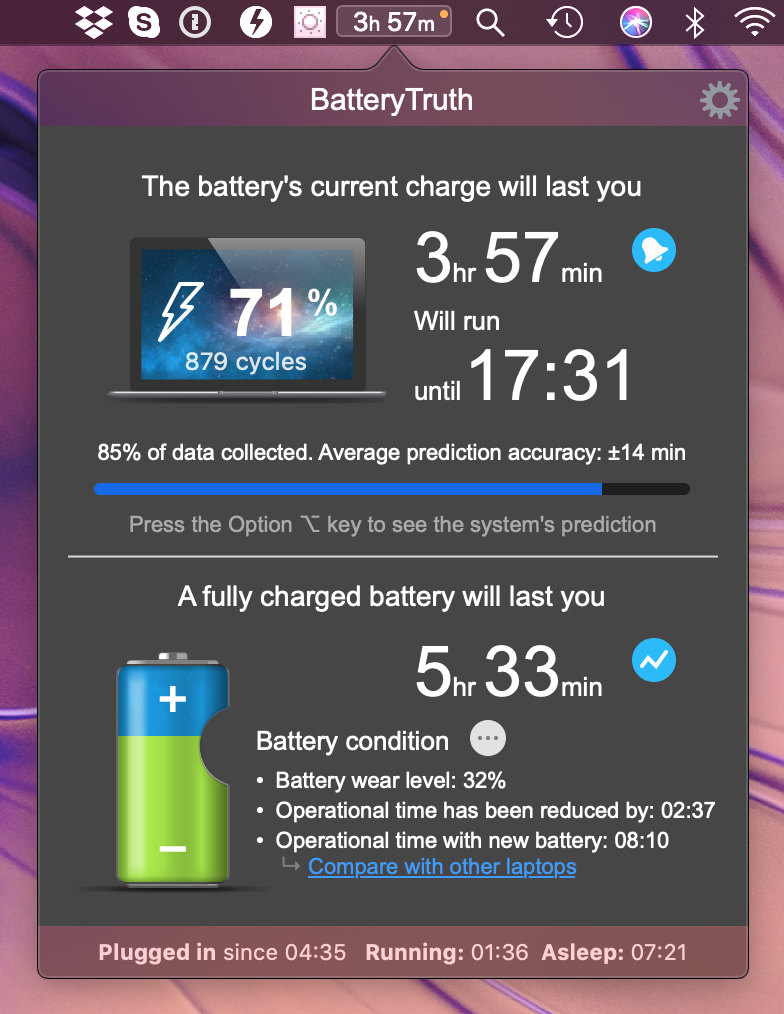Open Spotlight search in the menu bar

pos(490,22)
